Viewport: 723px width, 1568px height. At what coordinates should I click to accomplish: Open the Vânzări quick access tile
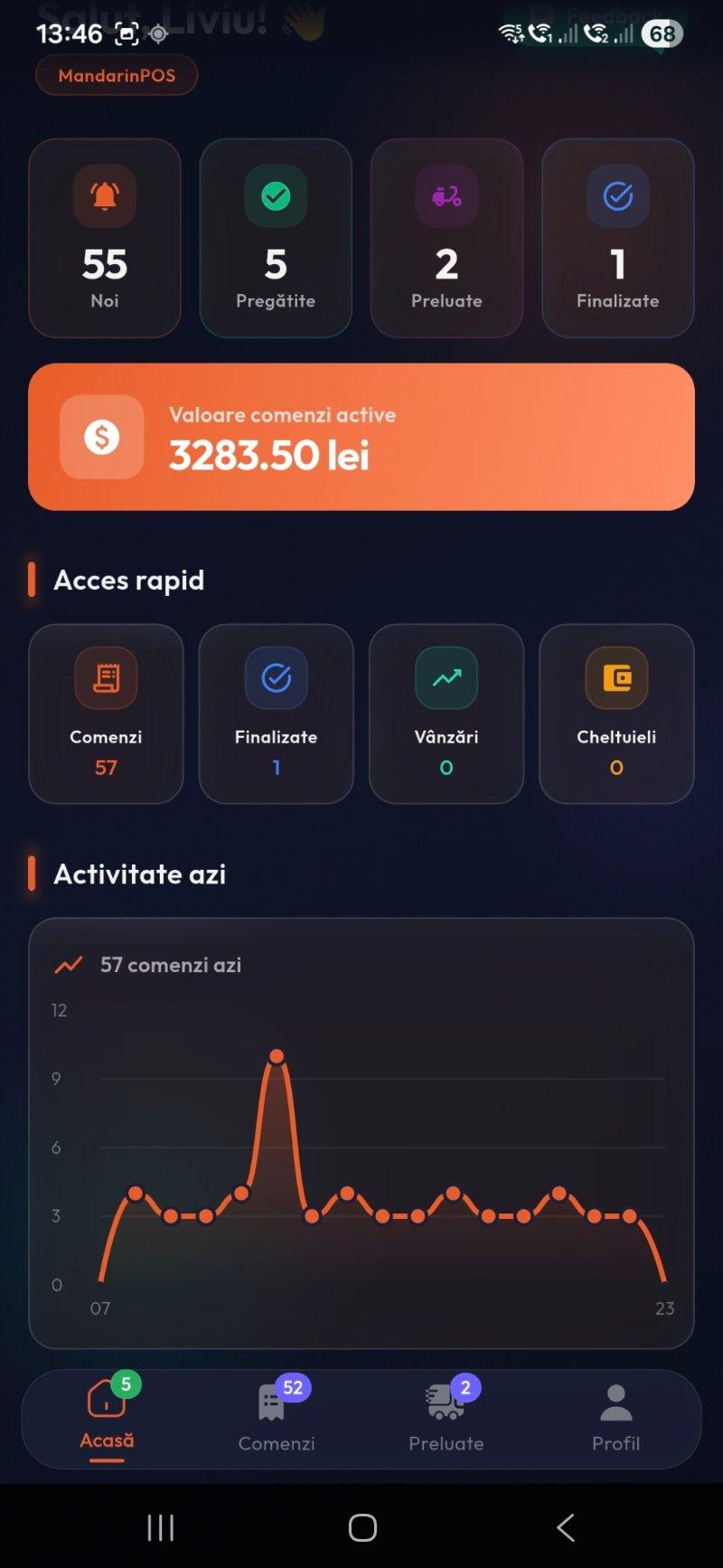click(x=446, y=713)
